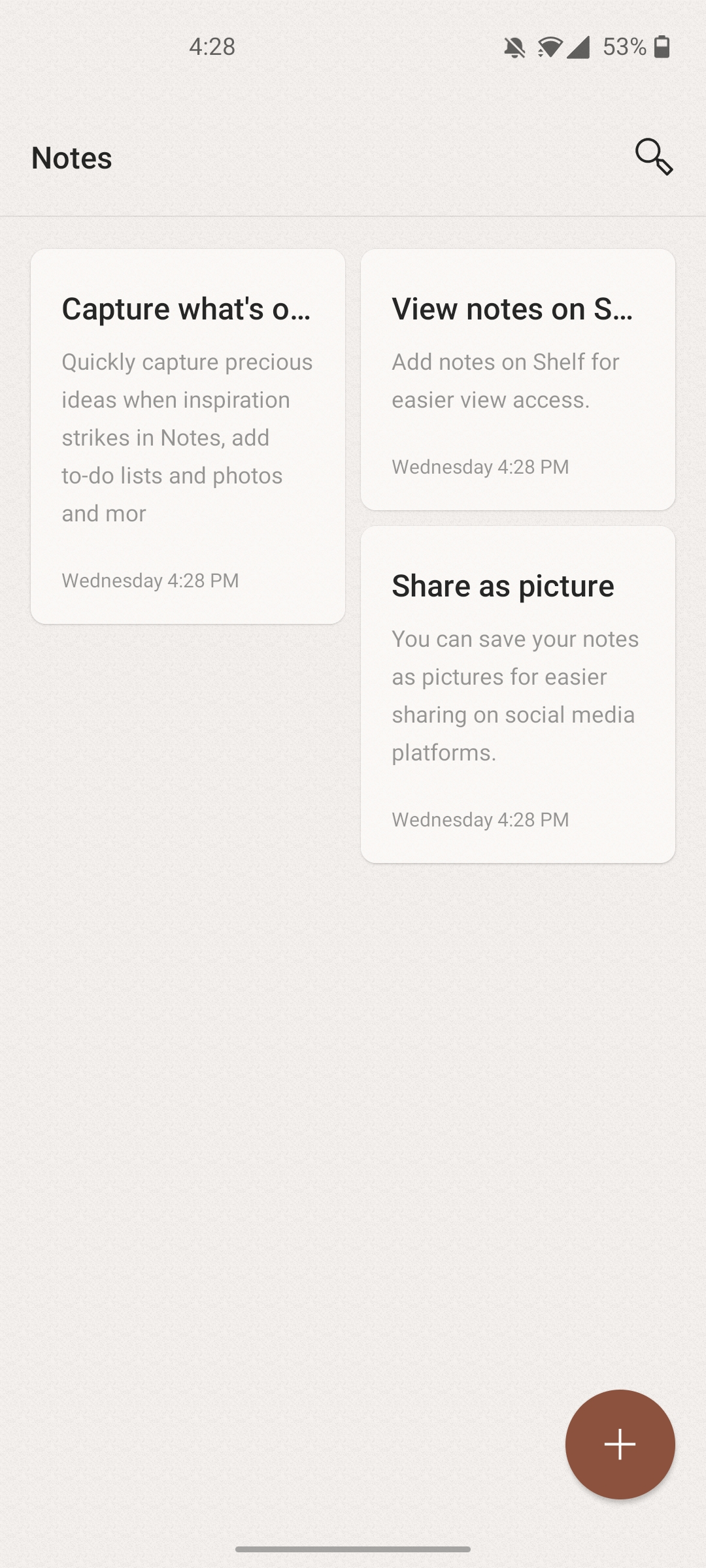
Task: Open the "Capture what's o…" note
Action: click(188, 436)
